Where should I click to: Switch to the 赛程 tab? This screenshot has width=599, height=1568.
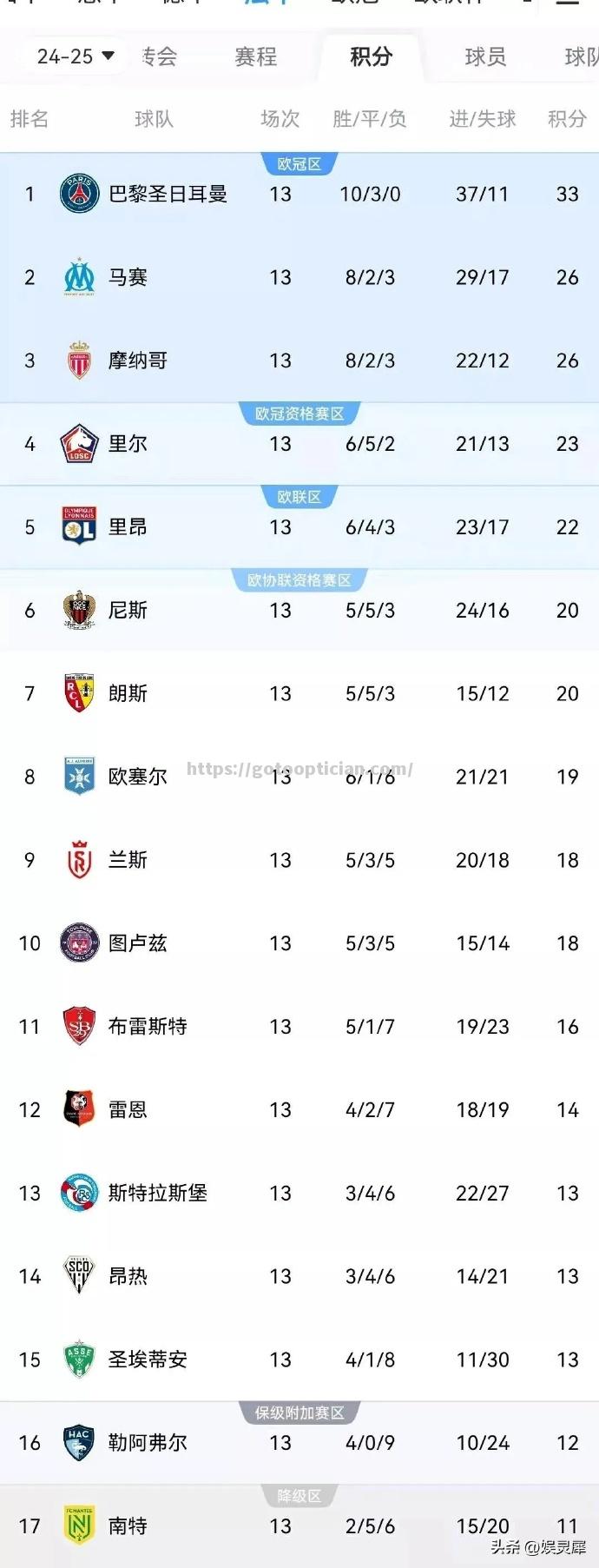pos(255,57)
